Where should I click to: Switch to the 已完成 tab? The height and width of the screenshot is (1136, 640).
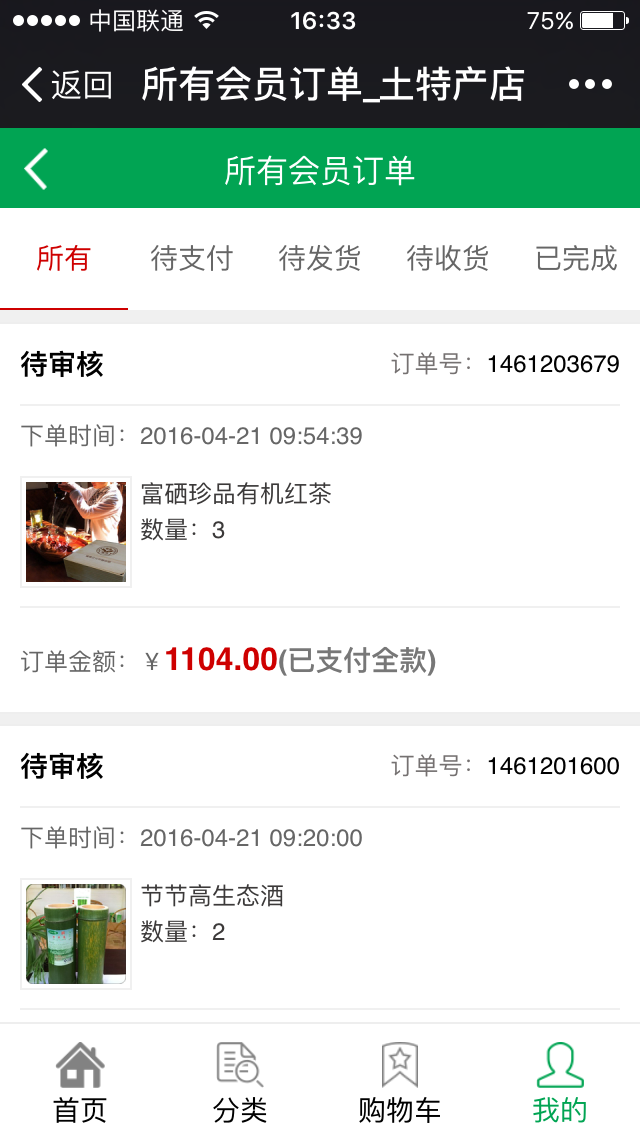[576, 259]
